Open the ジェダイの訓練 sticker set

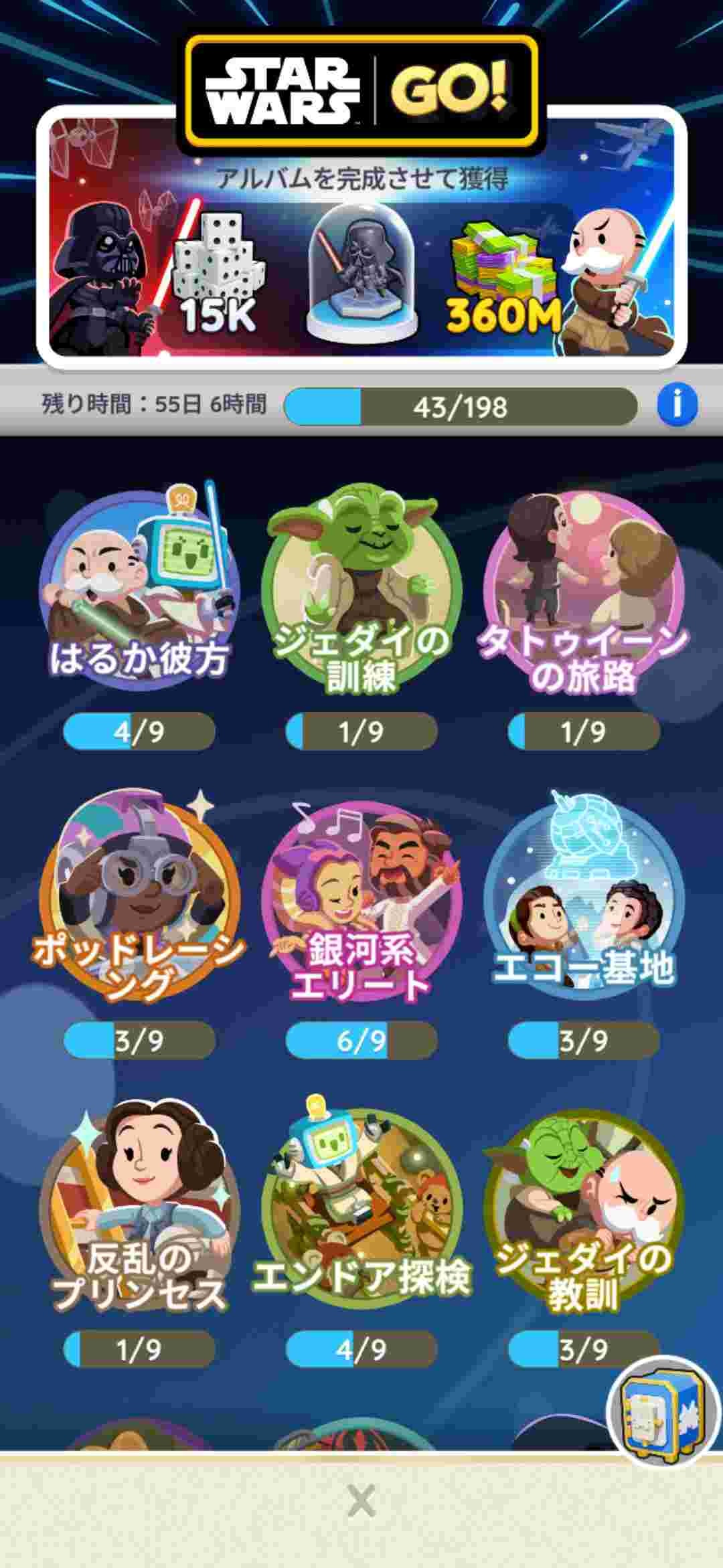[361, 589]
